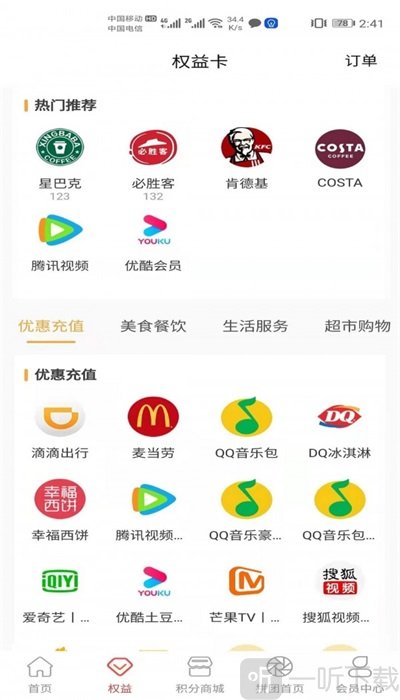This screenshot has height=700, width=400.
Task: Select the 芒果TV item
Action: [246, 594]
